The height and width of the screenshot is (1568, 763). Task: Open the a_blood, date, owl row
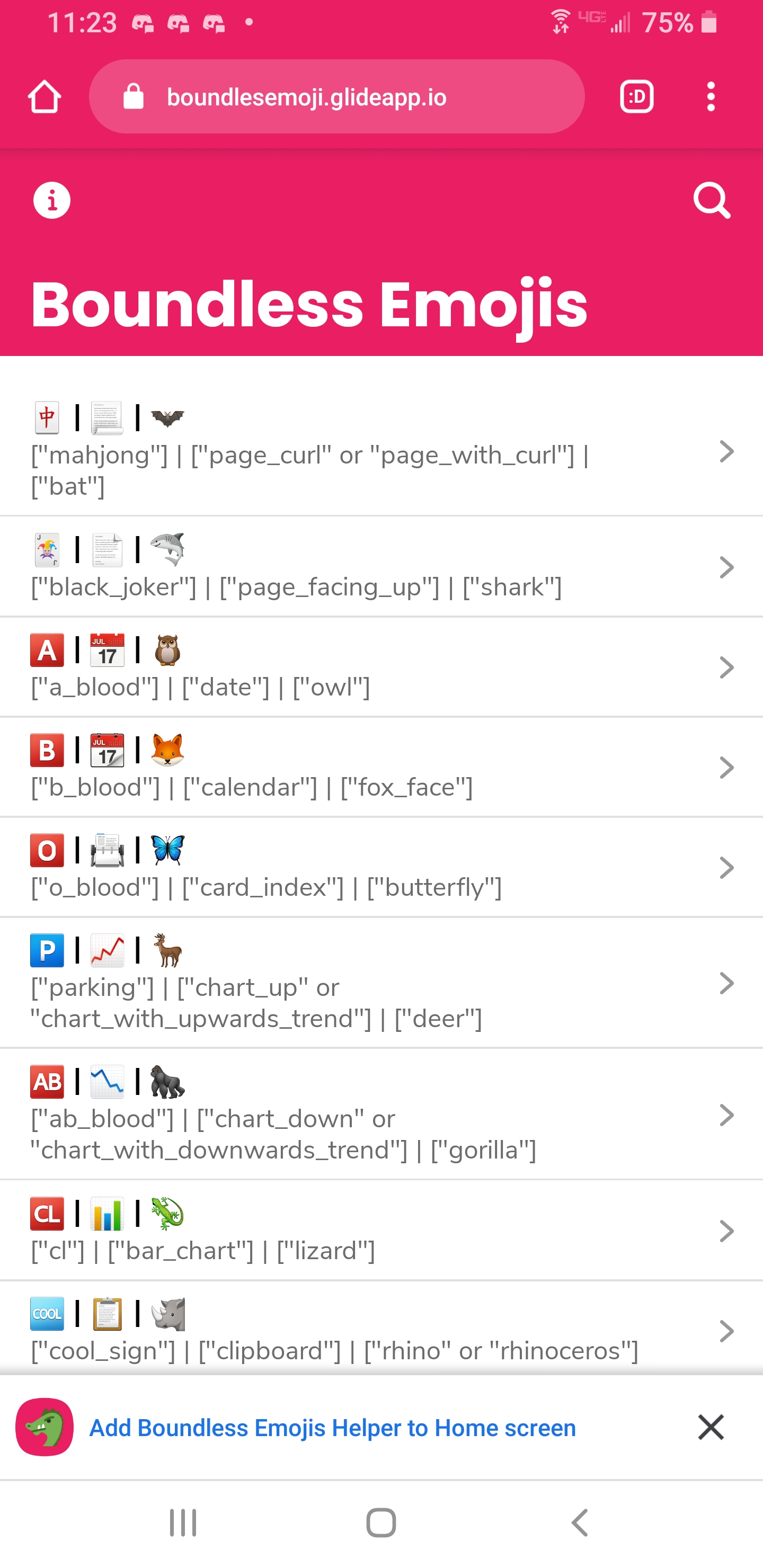381,667
